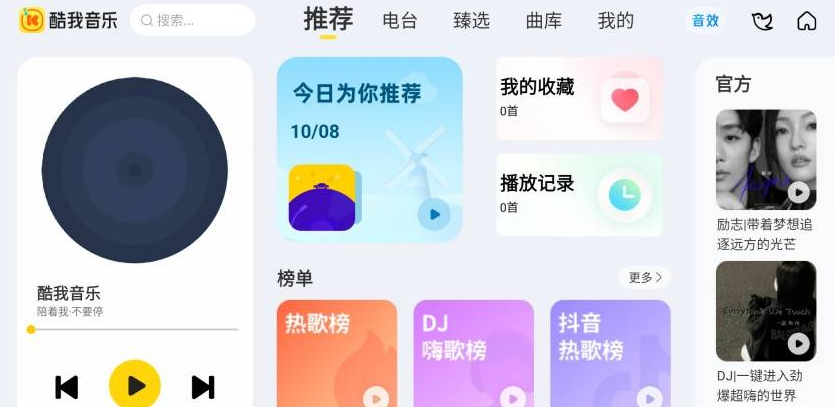
Task: Open the skin theme shirt icon
Action: click(x=762, y=21)
